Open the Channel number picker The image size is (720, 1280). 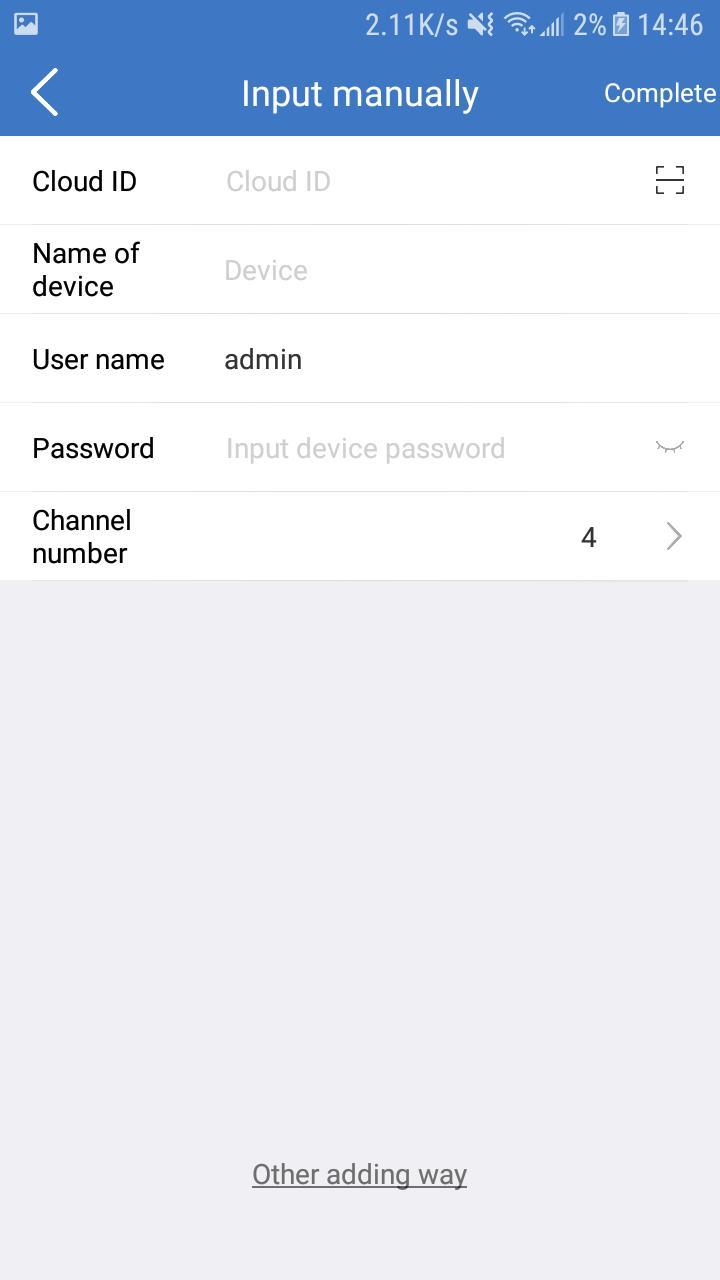[630, 537]
